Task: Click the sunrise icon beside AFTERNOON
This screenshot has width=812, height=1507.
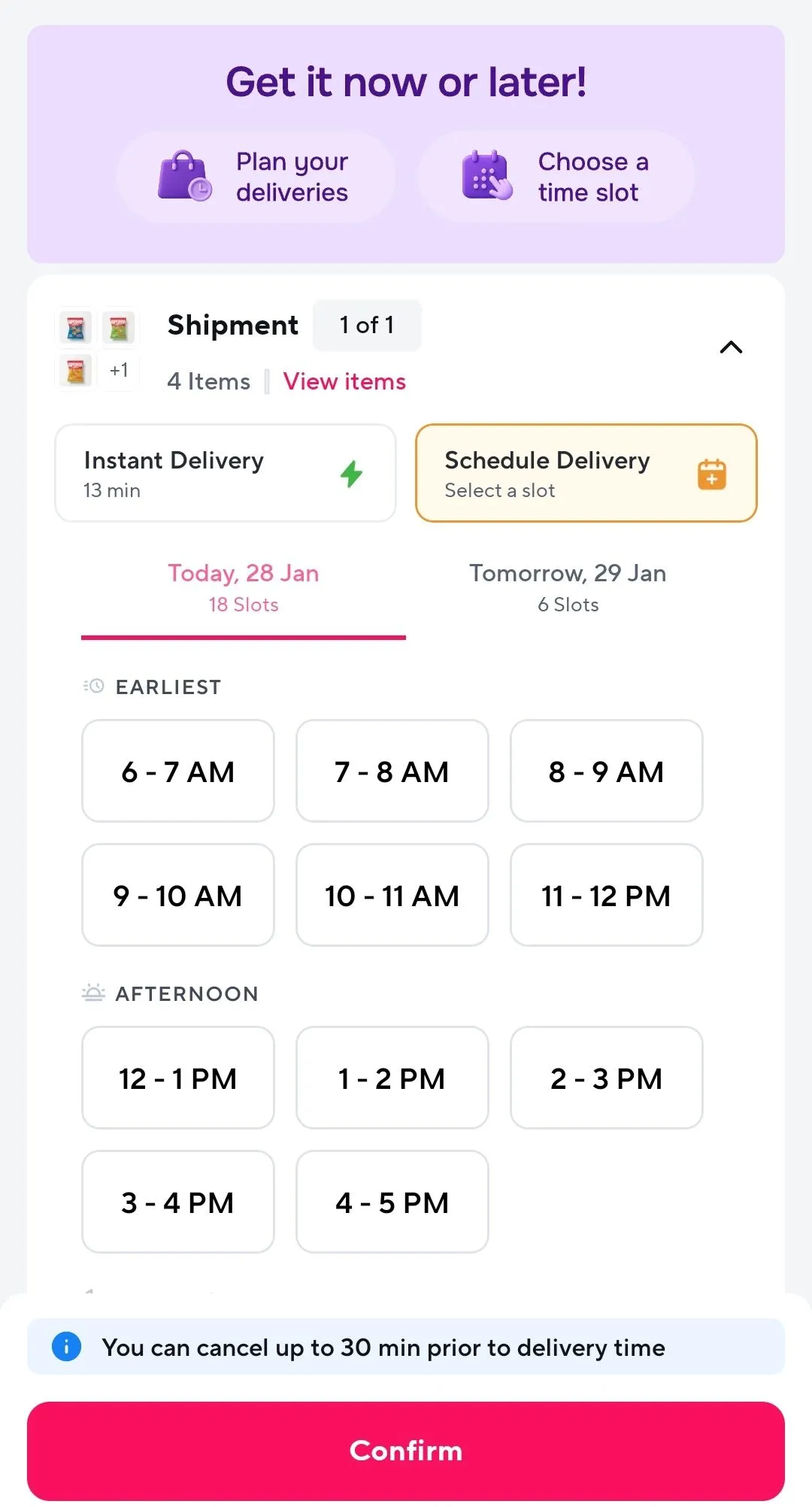Action: coord(92,993)
